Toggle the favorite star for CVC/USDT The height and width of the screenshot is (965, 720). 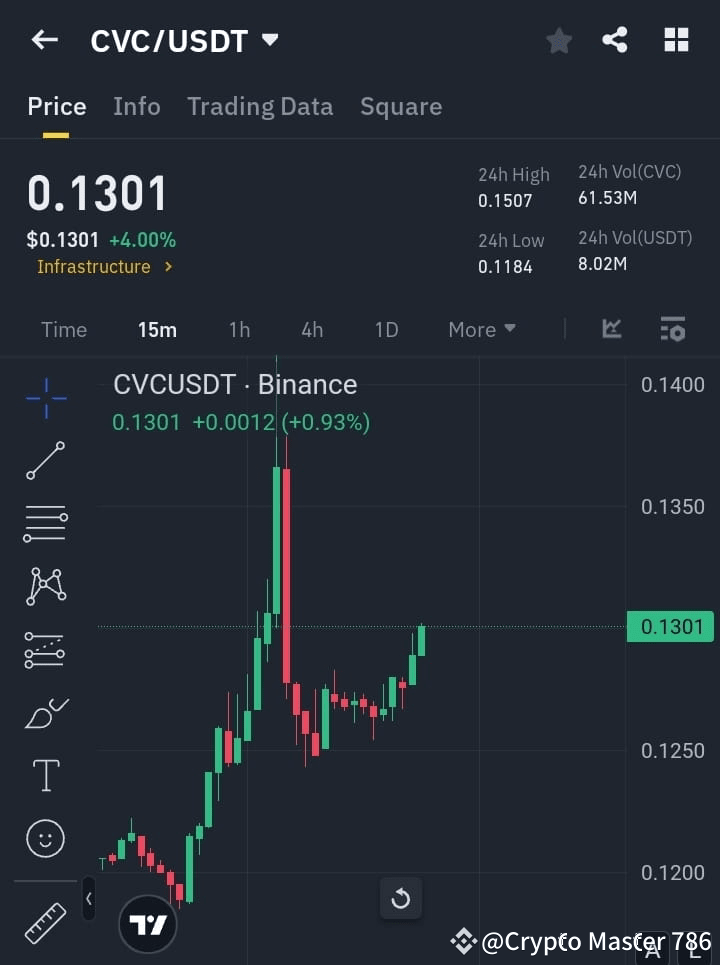point(558,40)
